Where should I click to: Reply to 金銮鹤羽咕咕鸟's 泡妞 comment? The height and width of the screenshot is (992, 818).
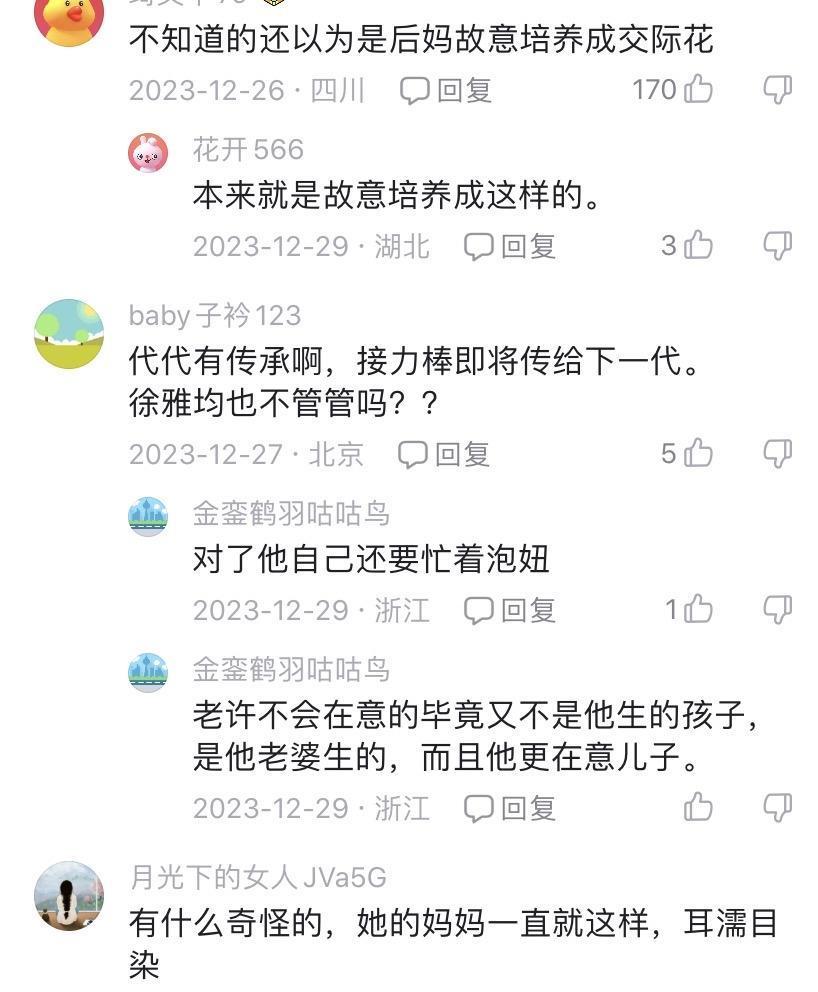510,610
